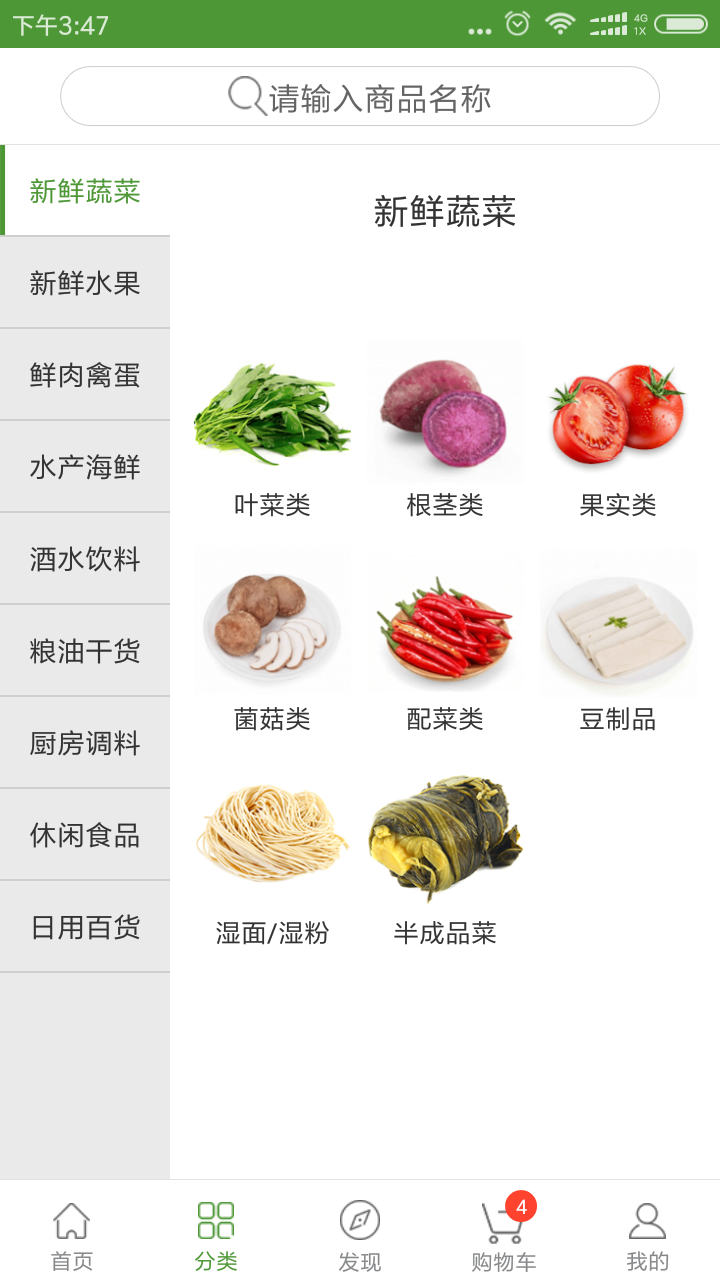The width and height of the screenshot is (720, 1280).
Task: Open the 半成品菜 tile
Action: (445, 860)
